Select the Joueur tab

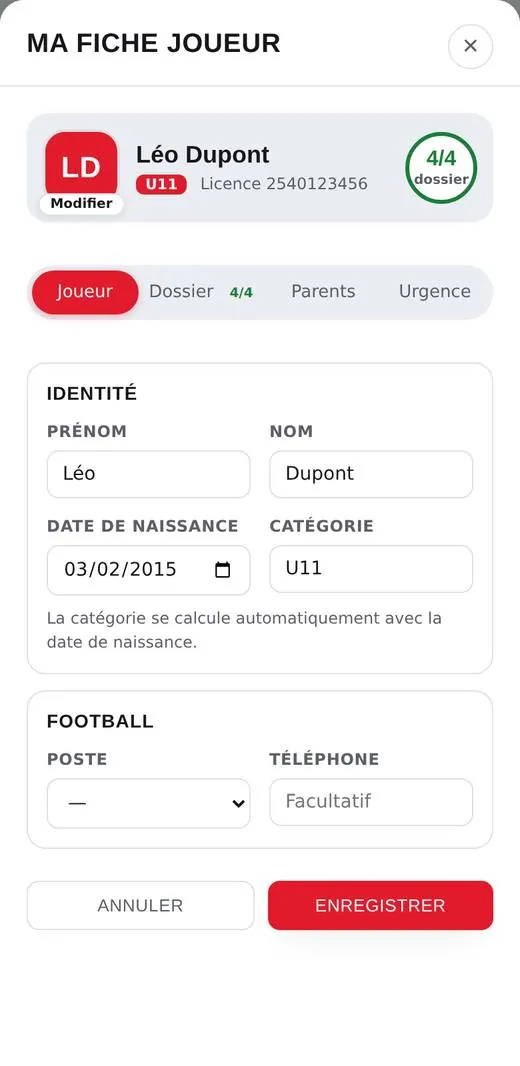(x=85, y=292)
